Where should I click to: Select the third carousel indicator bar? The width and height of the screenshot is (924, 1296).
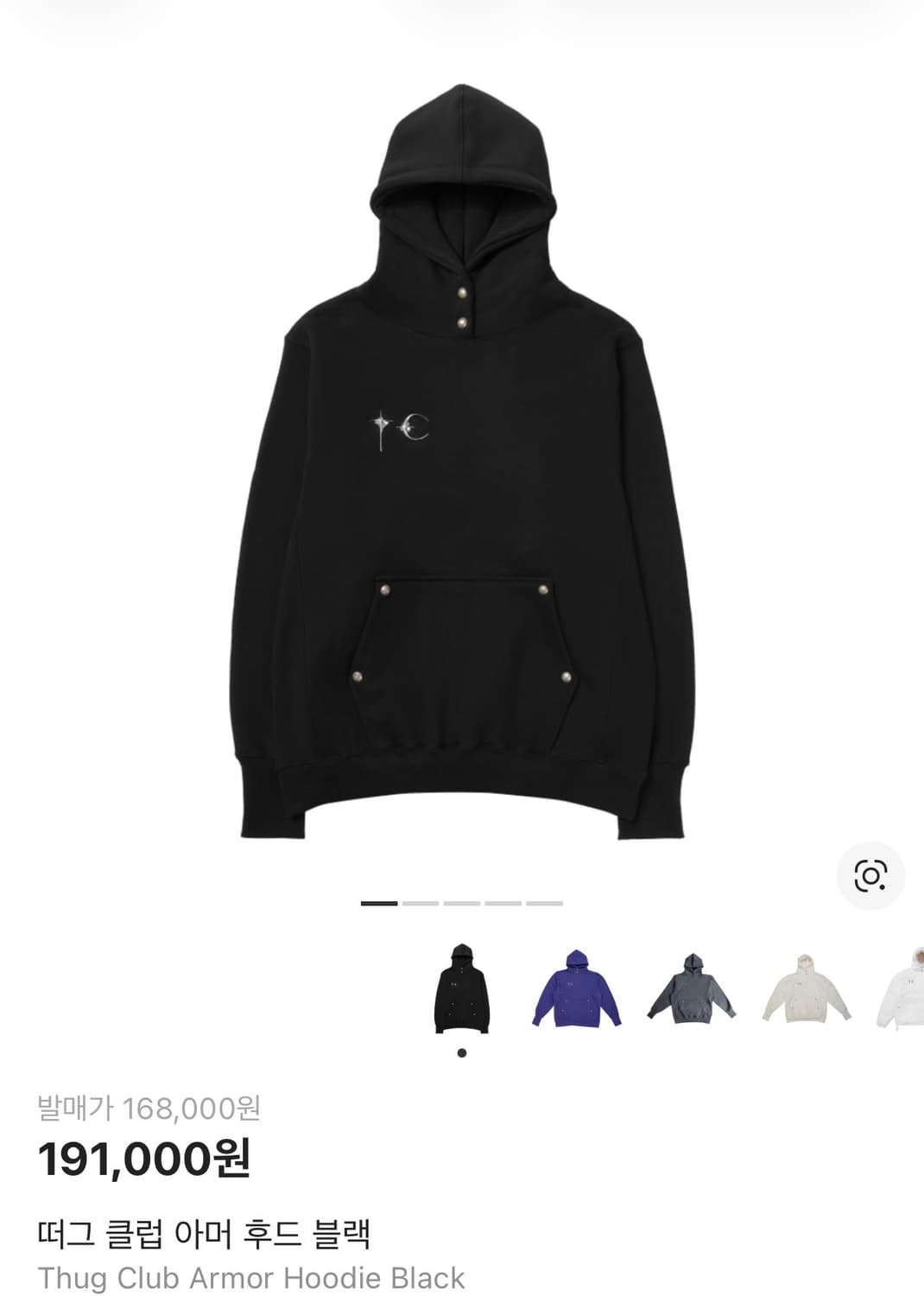coord(462,902)
